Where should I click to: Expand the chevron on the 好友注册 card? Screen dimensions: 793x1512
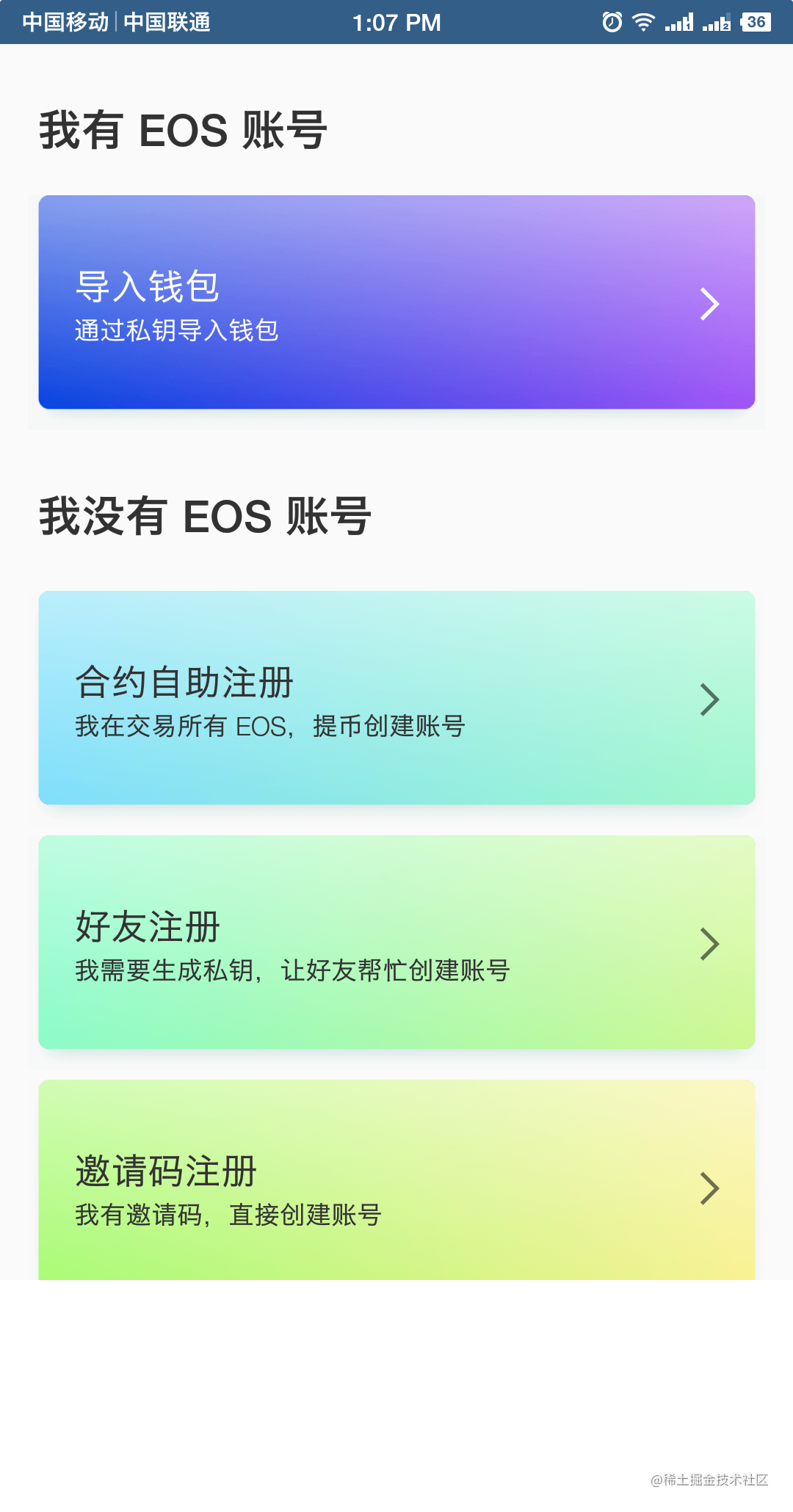tap(709, 944)
